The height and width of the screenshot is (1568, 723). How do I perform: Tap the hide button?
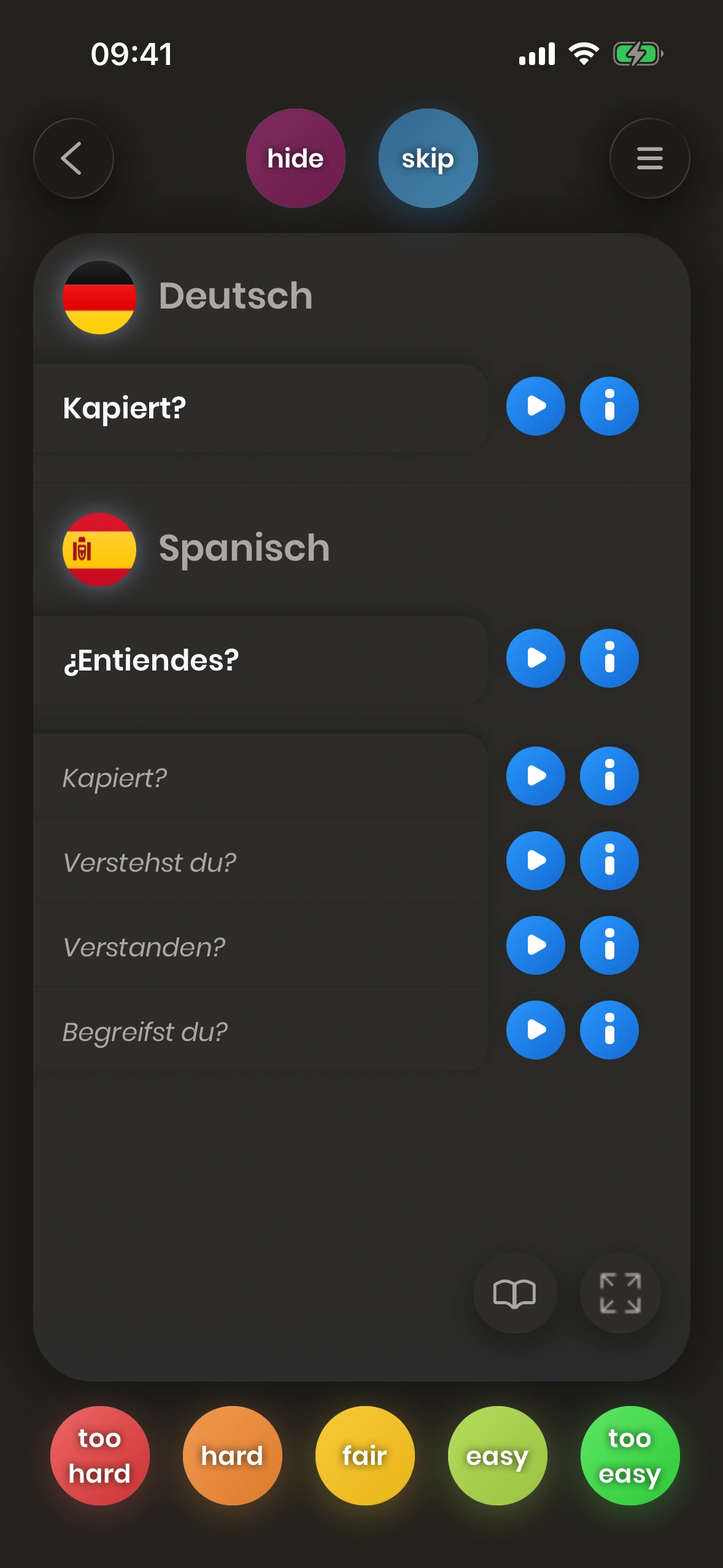pyautogui.click(x=295, y=158)
